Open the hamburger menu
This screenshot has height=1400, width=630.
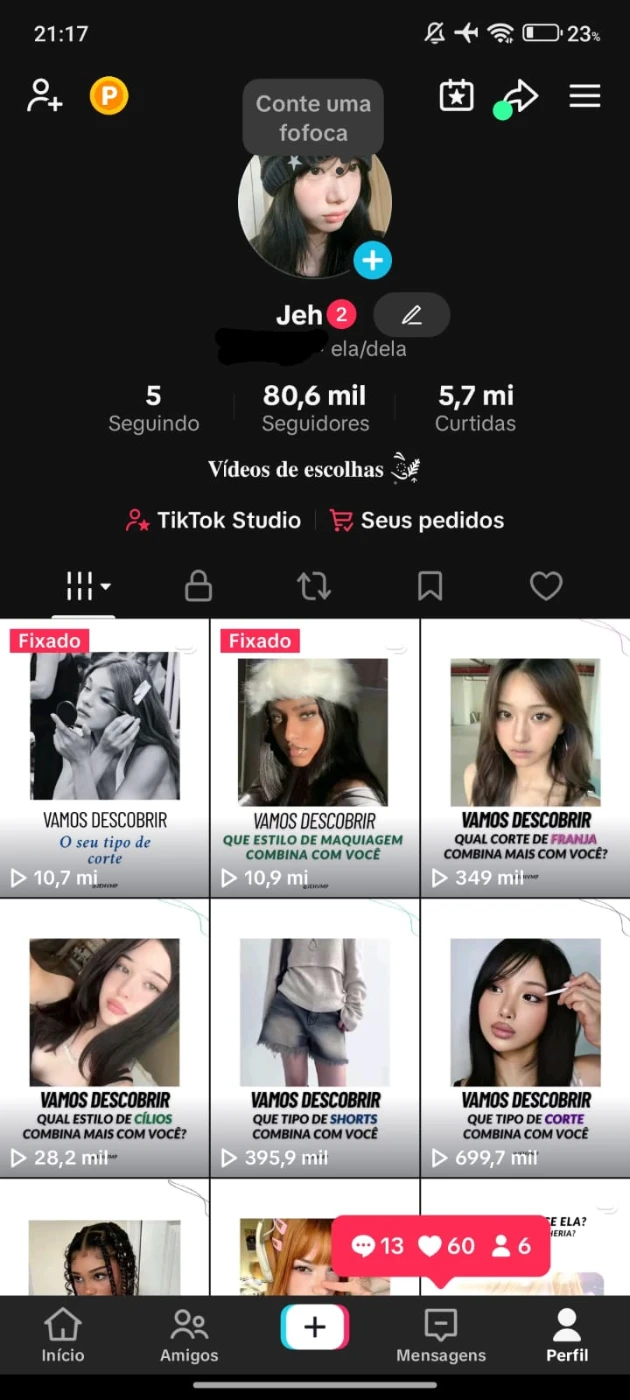point(585,96)
